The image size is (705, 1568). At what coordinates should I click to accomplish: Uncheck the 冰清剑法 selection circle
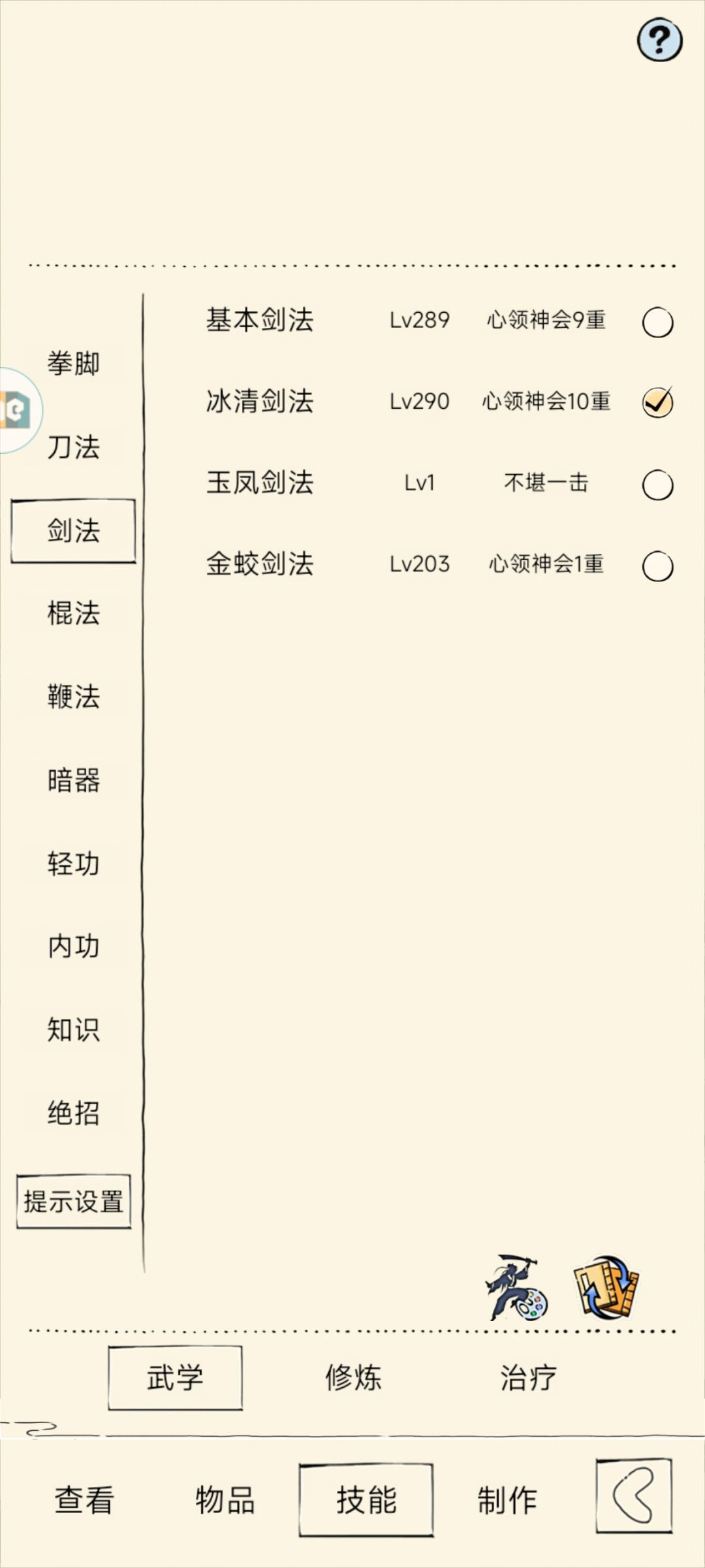657,402
